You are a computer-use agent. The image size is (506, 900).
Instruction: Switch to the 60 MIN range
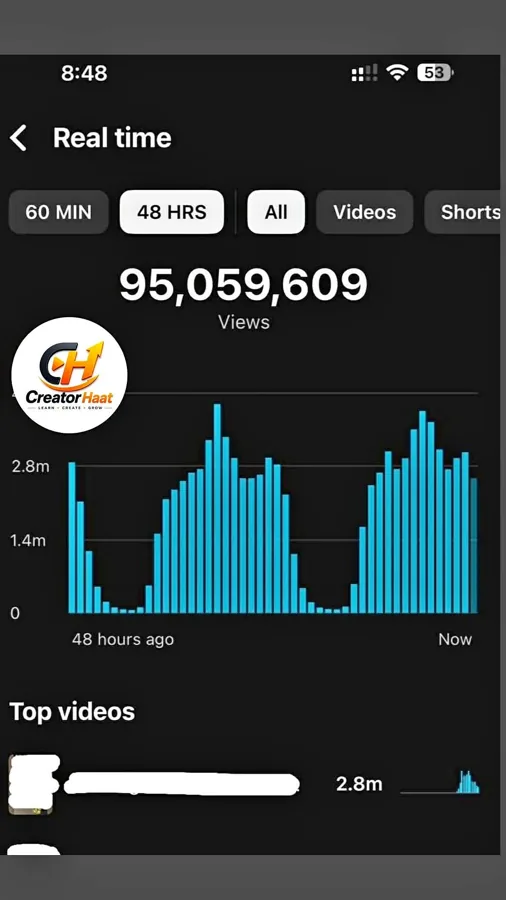click(59, 212)
